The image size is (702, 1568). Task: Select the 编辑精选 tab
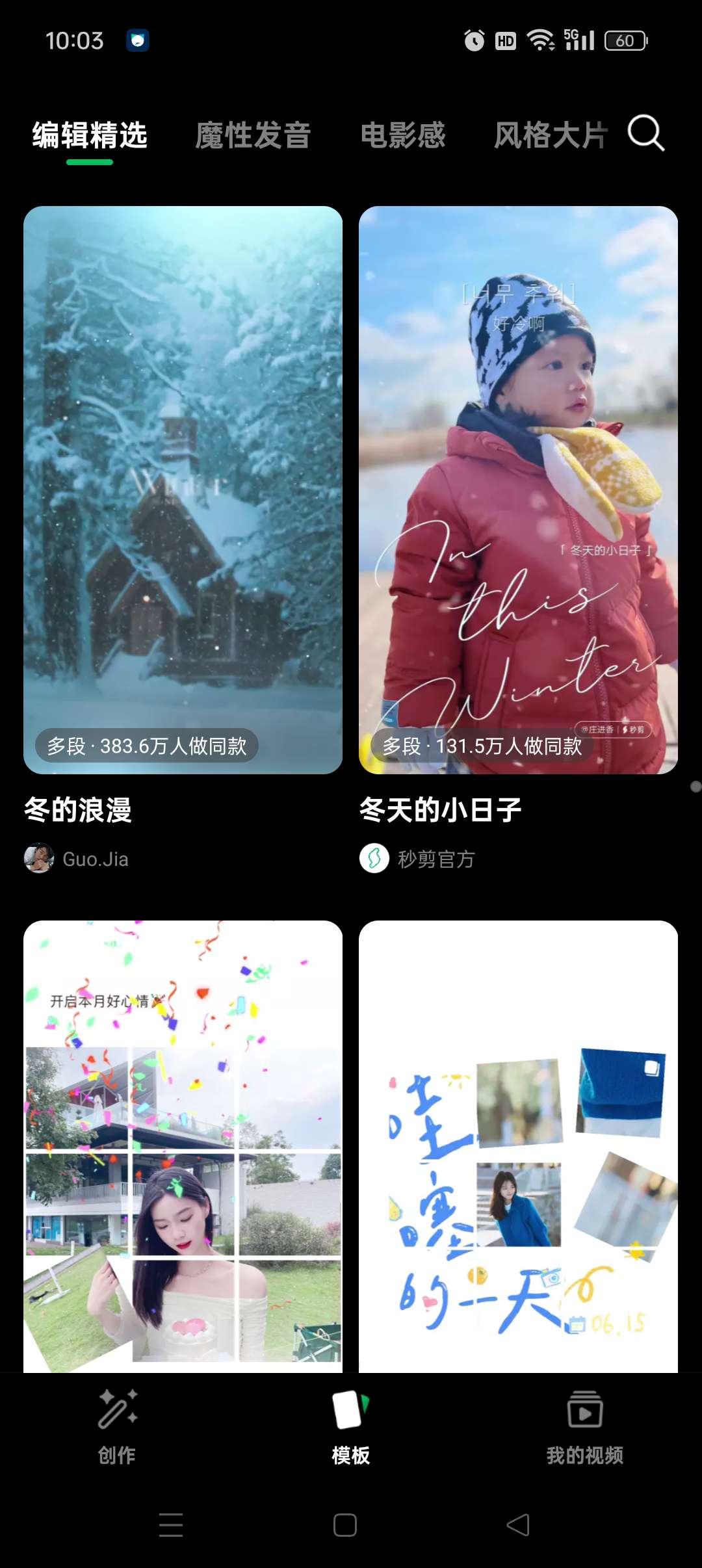click(90, 136)
